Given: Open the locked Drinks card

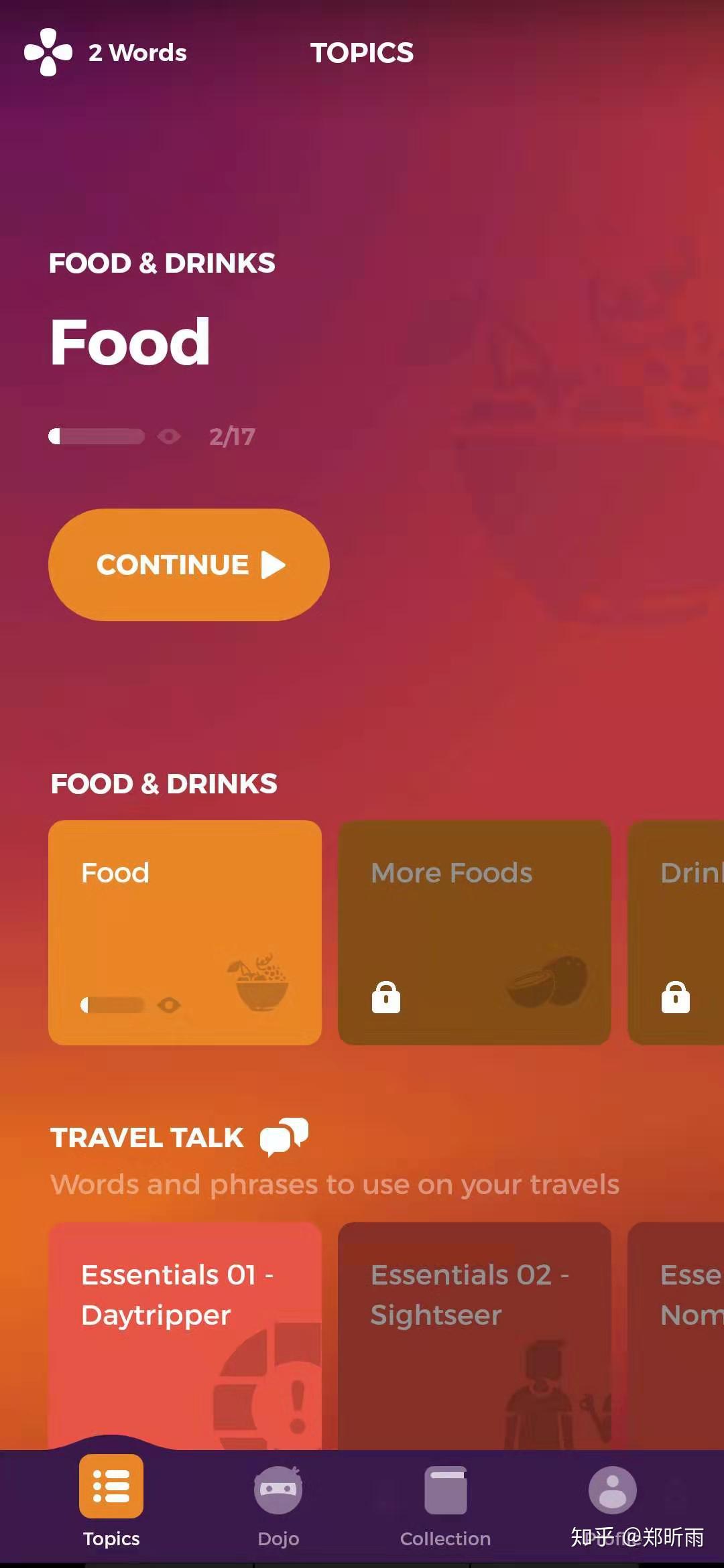Looking at the screenshot, I should click(x=677, y=932).
